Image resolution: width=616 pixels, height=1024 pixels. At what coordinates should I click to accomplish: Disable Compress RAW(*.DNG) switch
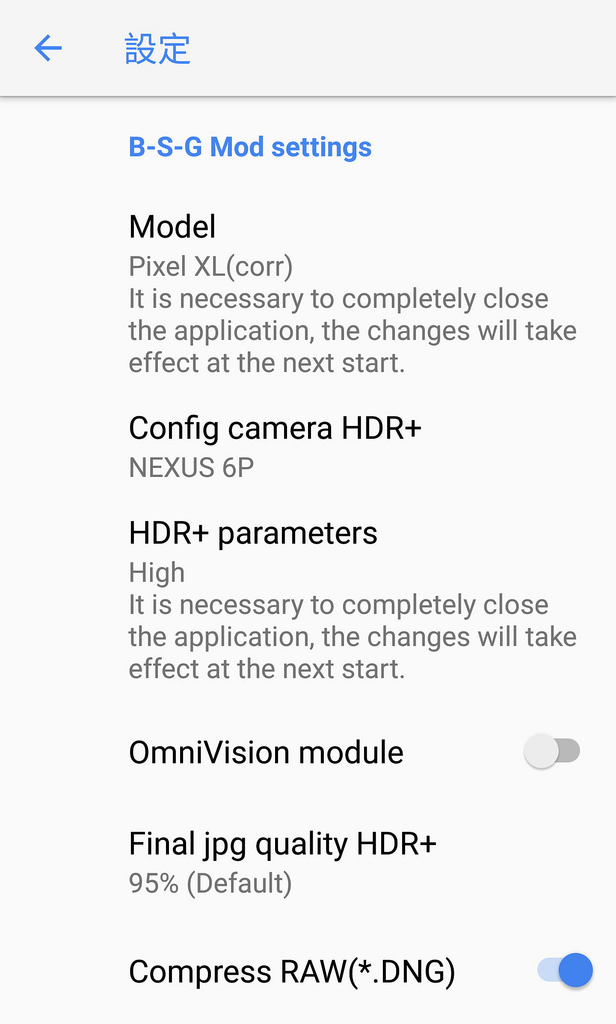pyautogui.click(x=565, y=970)
